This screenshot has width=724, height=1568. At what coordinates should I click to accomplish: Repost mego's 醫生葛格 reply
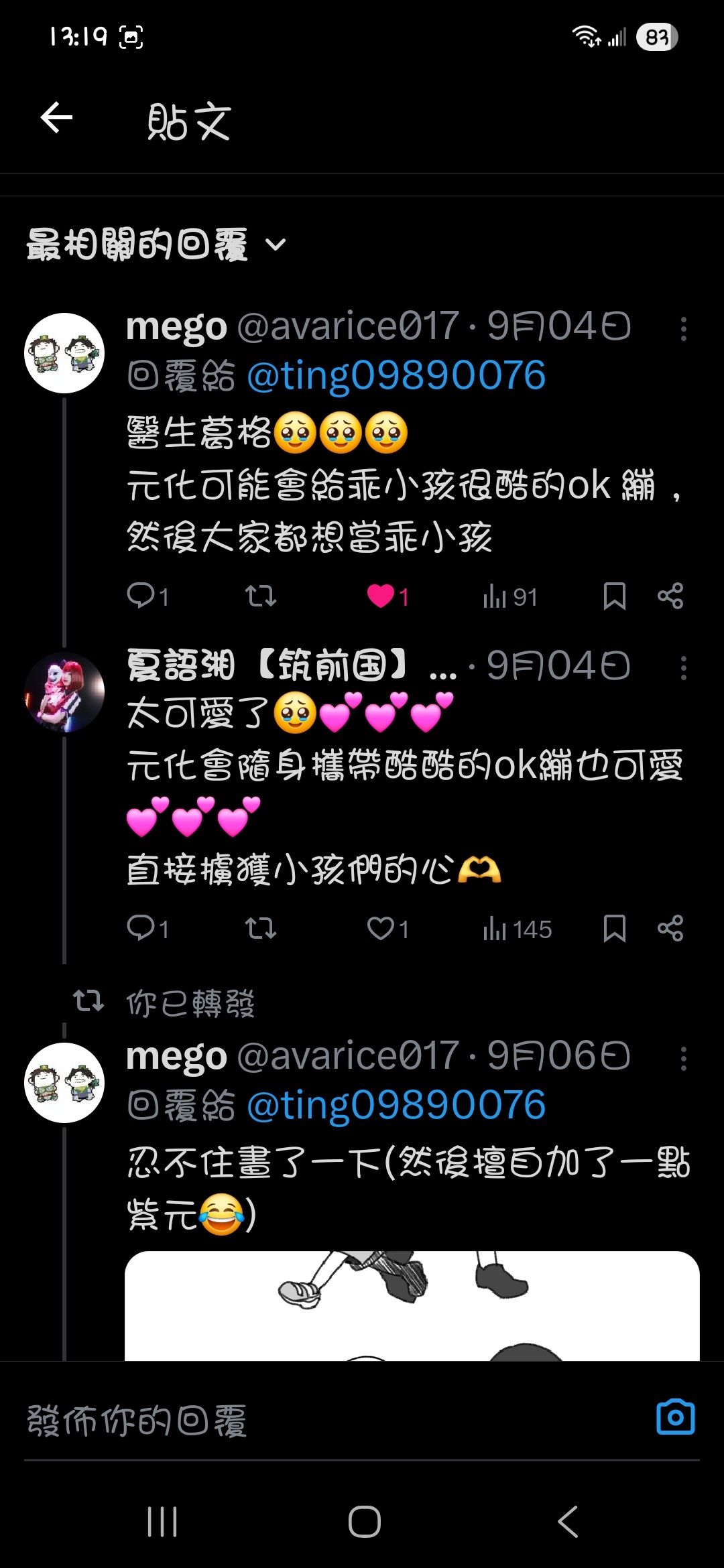[260, 596]
